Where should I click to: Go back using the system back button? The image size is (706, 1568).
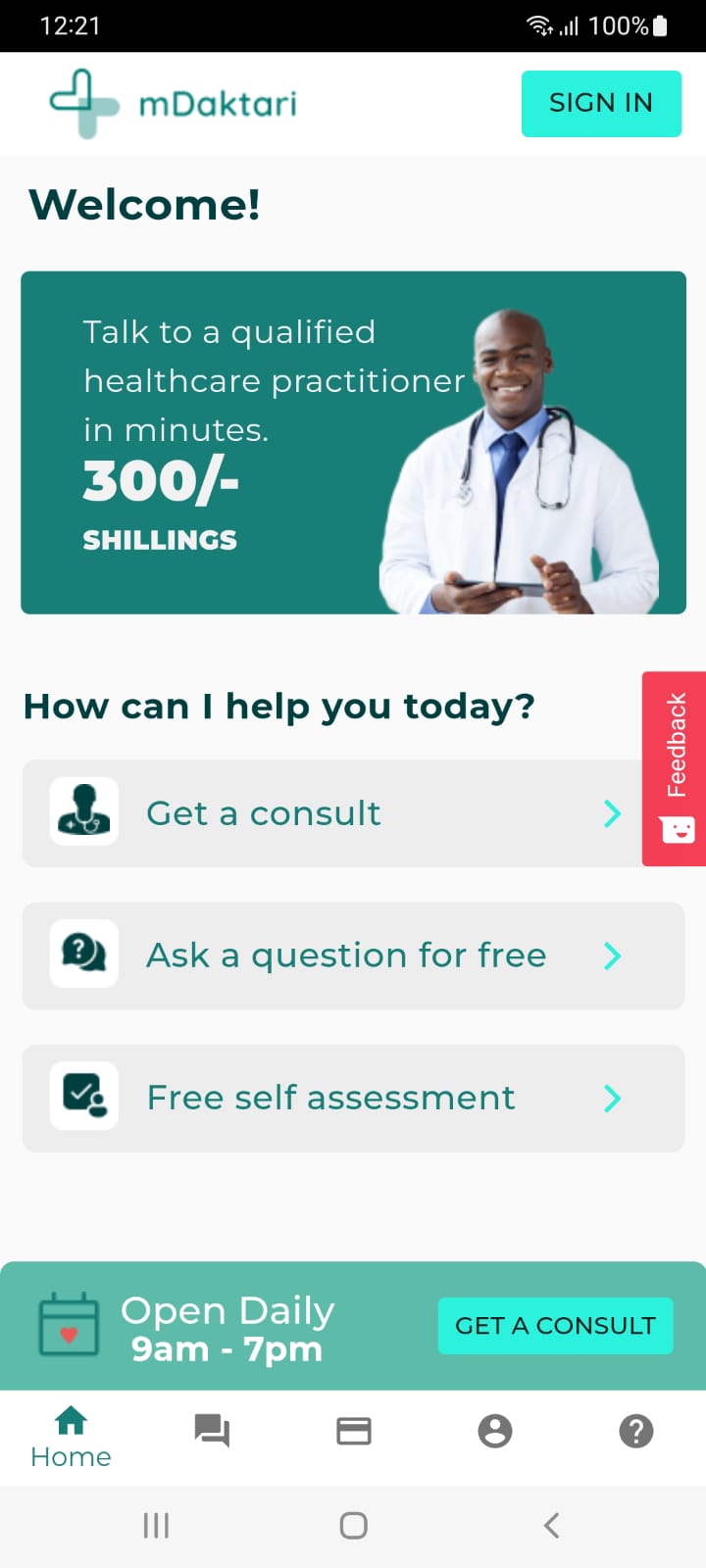point(551,1525)
